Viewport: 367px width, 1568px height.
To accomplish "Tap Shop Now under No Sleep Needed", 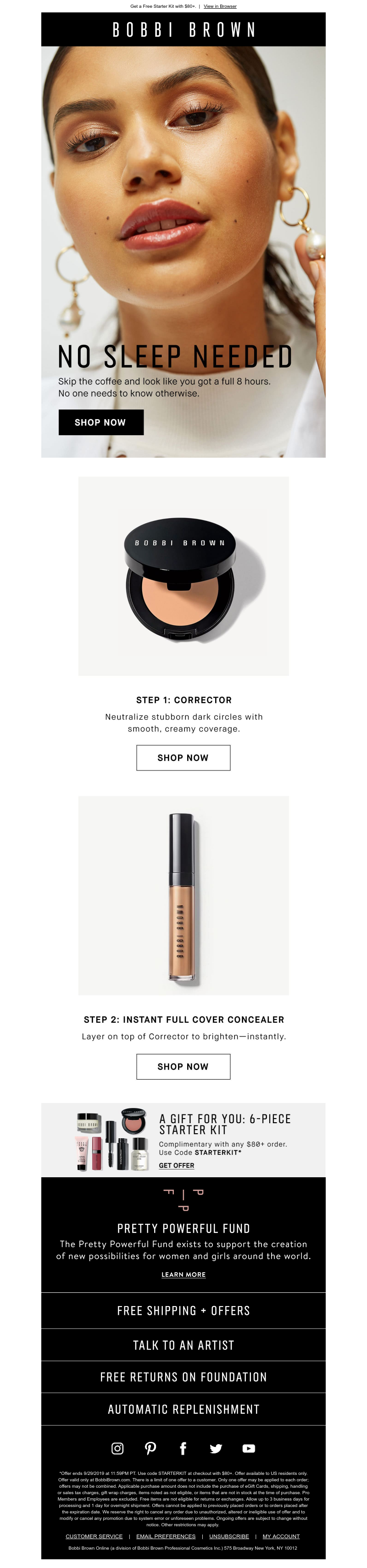I will coord(101,422).
